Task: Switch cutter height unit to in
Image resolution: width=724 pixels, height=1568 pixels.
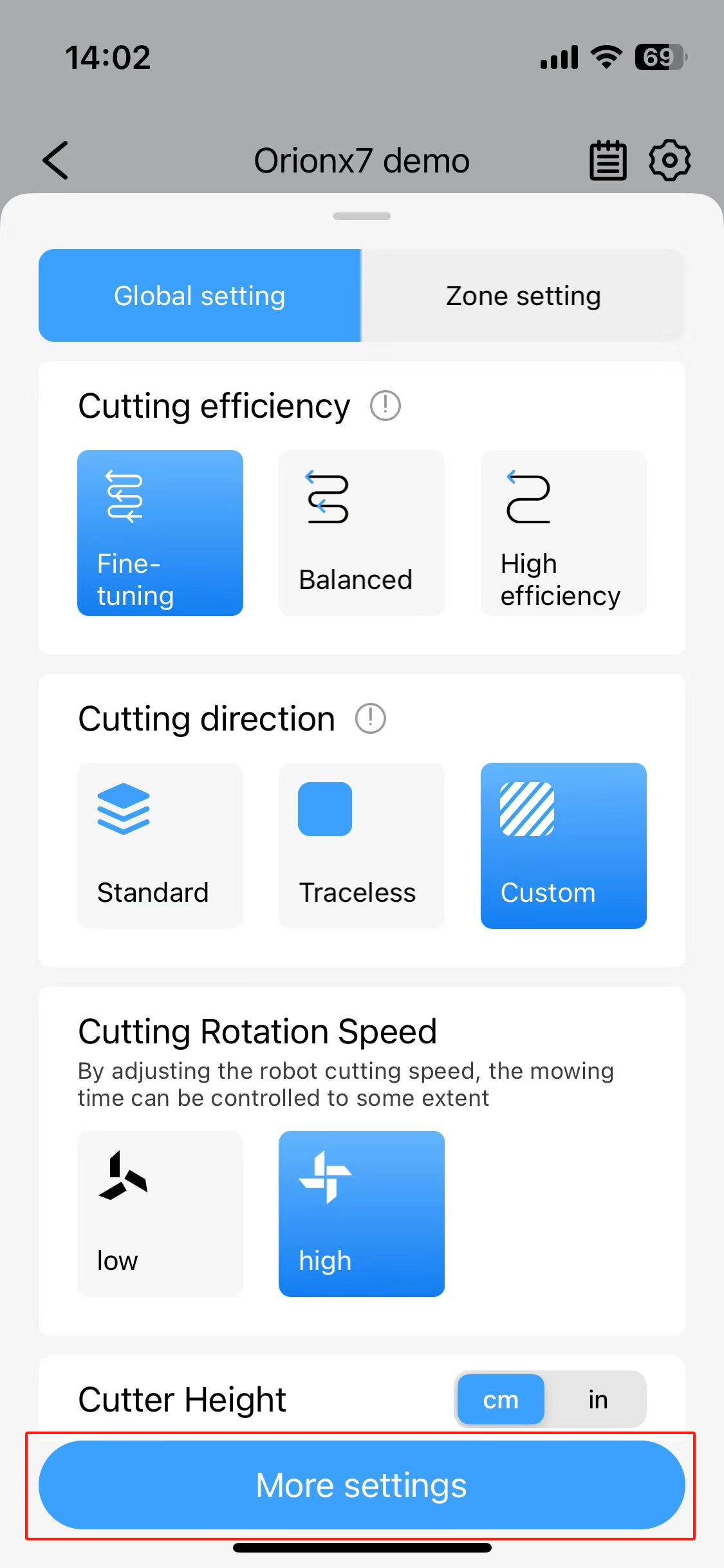Action: coord(597,1399)
